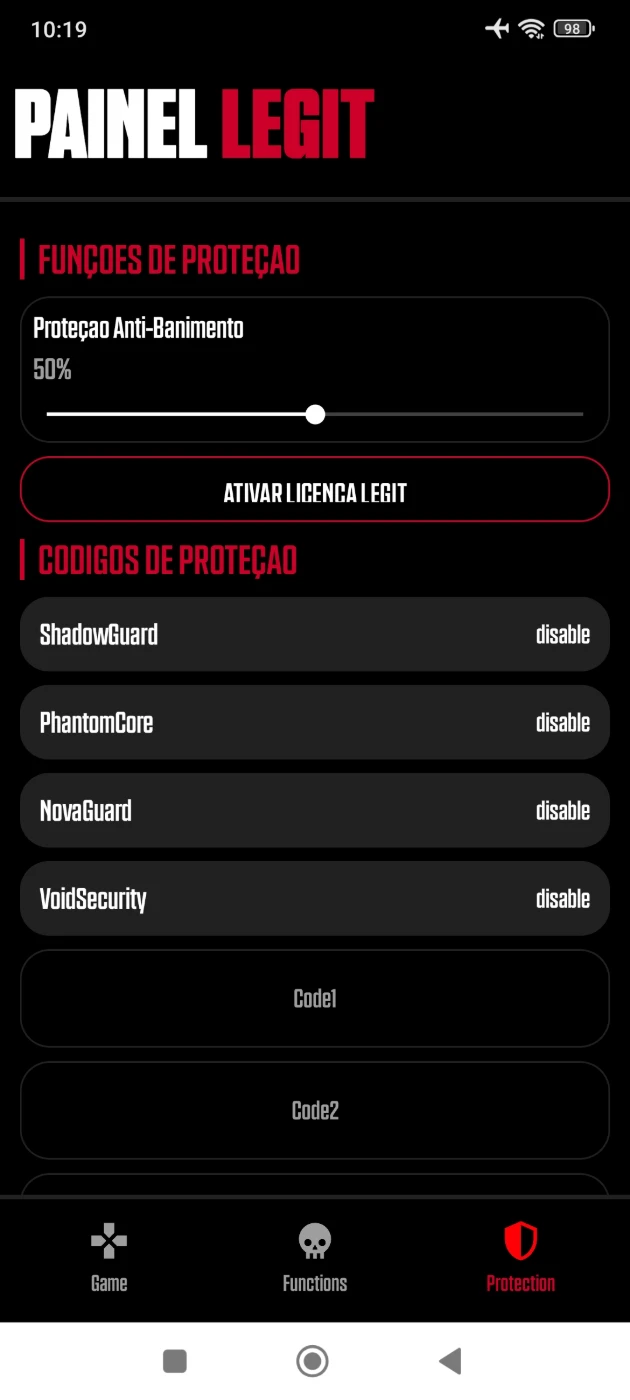Screen dimensions: 630x1400
Task: Open the Protection tab
Action: 520,1258
